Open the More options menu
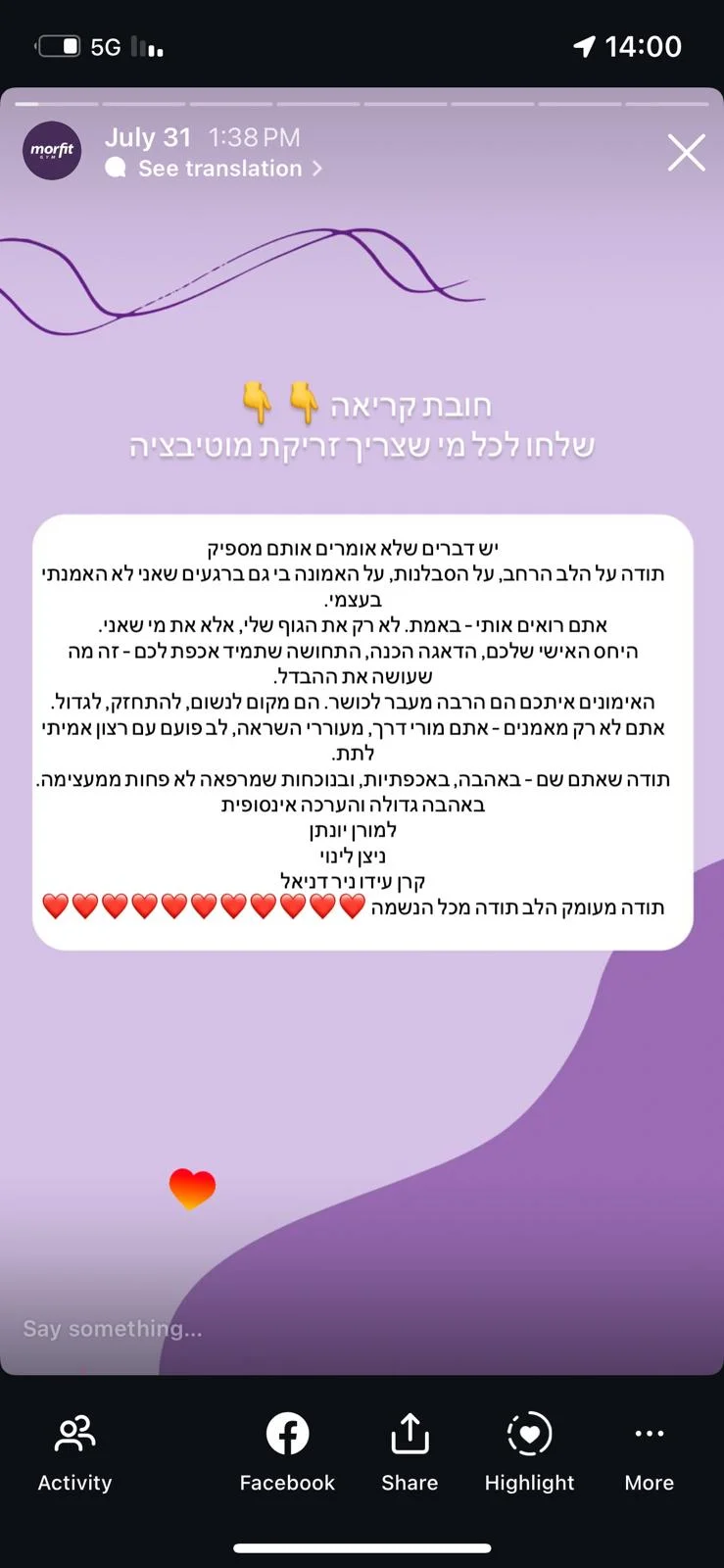The image size is (724, 1568). tap(649, 1451)
